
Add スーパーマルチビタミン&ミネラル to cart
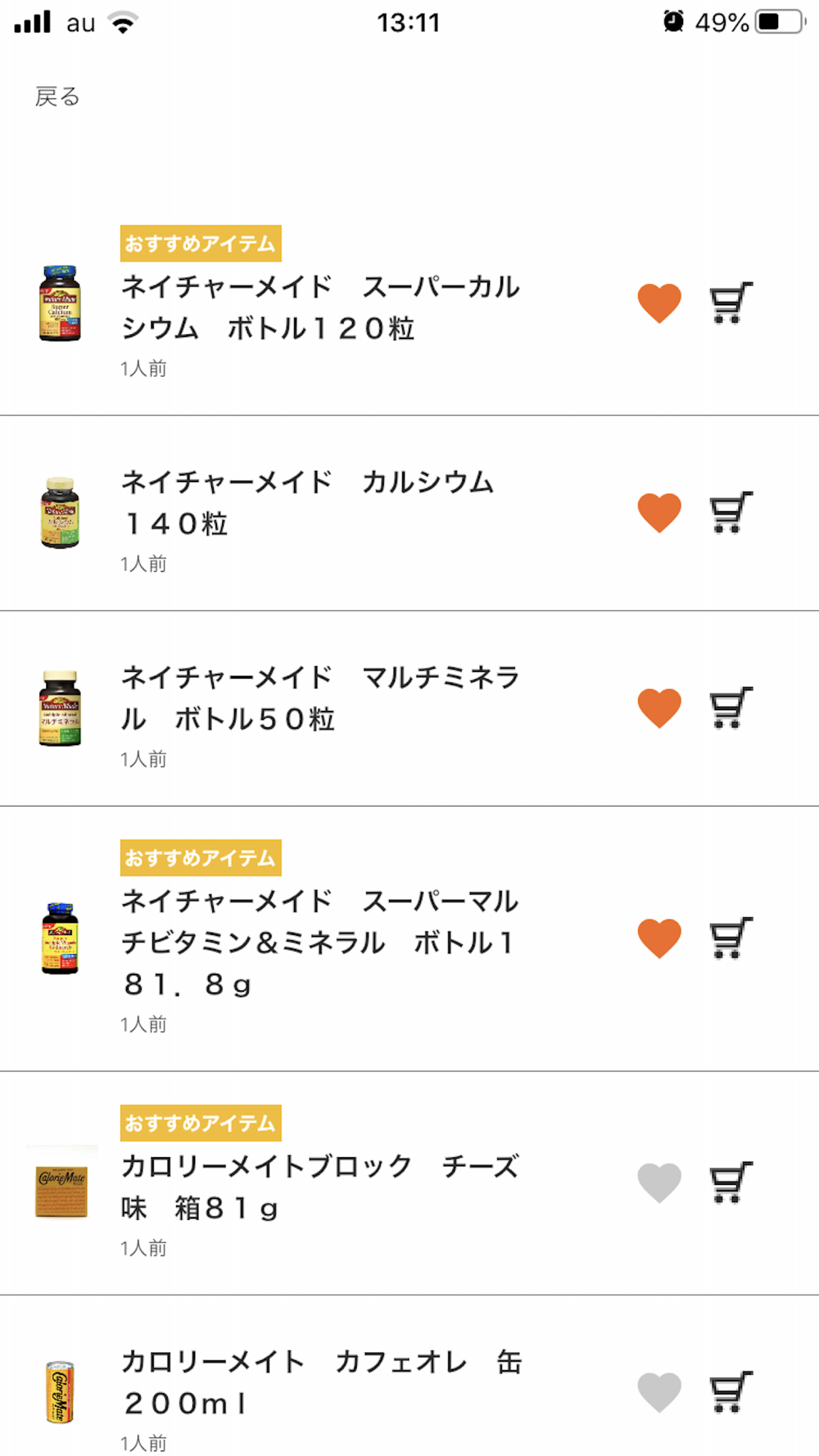[731, 938]
